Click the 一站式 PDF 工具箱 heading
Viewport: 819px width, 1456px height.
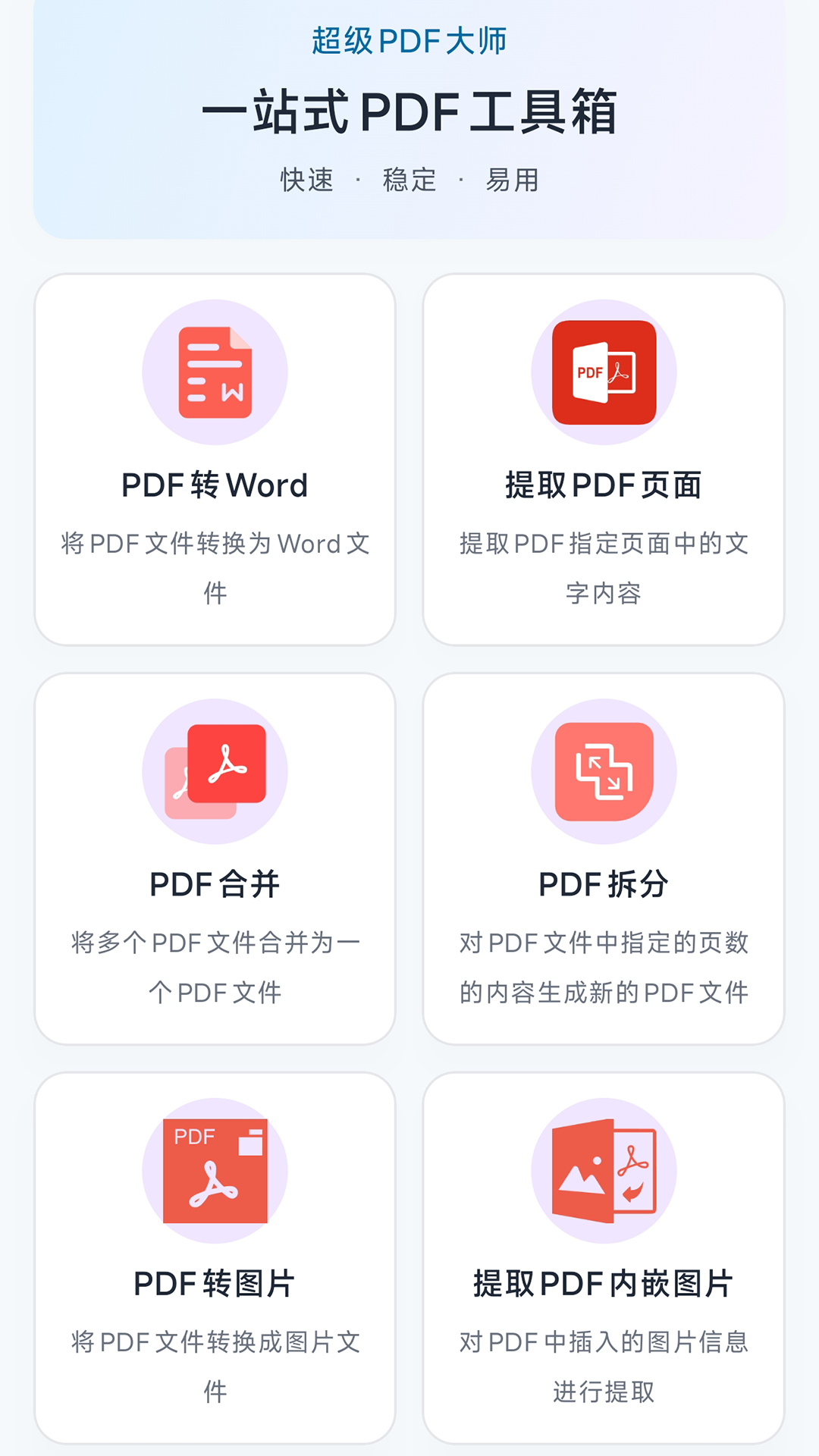pos(409,110)
